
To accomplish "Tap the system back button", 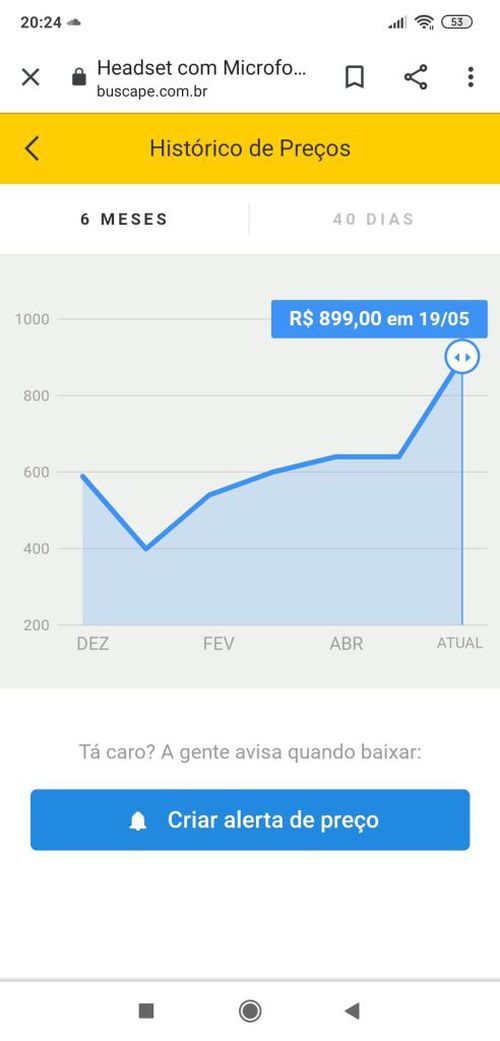I will [x=353, y=1010].
